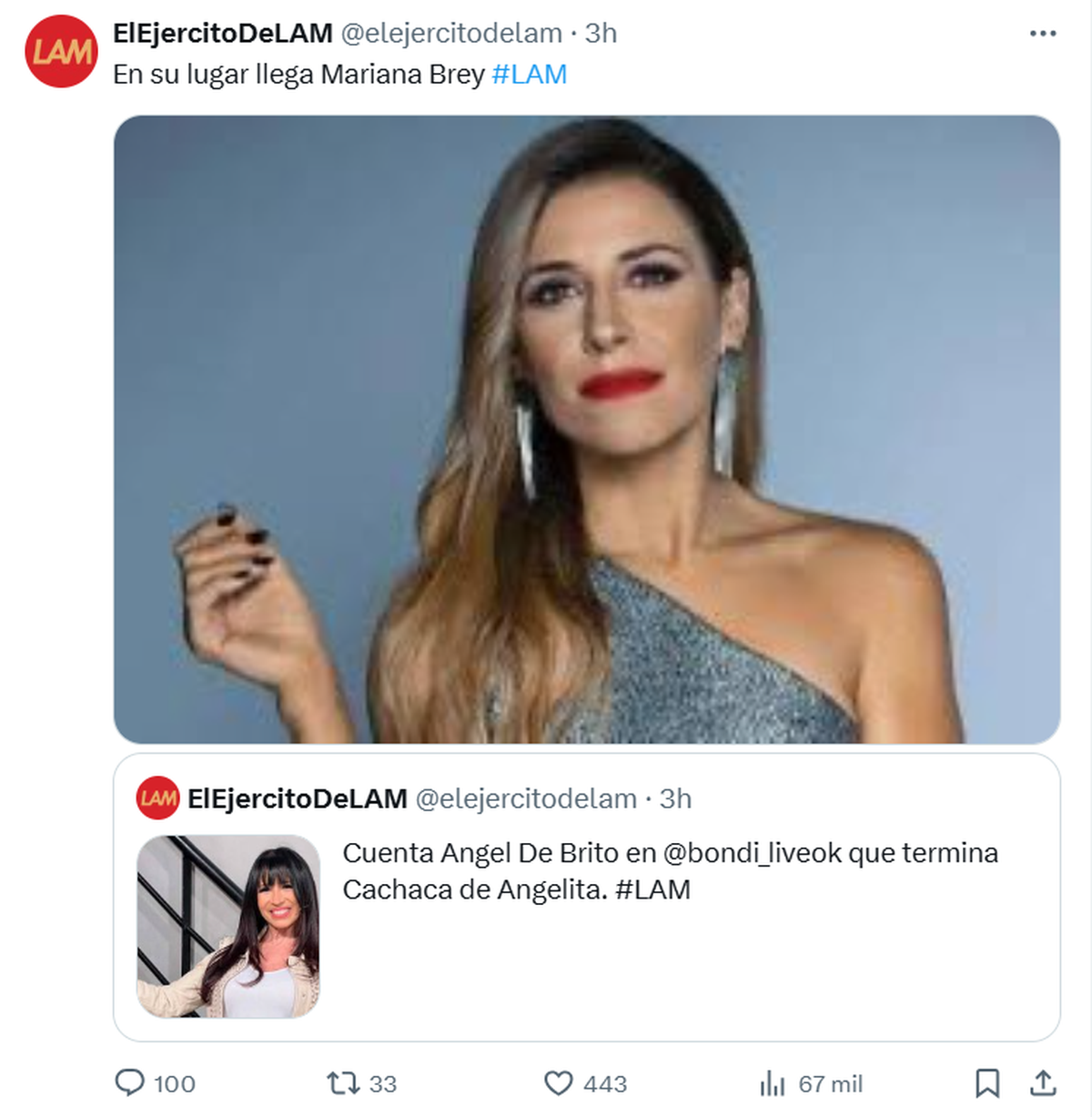Retweet this post
Screen dimensions: 1092x1117
coord(343,1082)
